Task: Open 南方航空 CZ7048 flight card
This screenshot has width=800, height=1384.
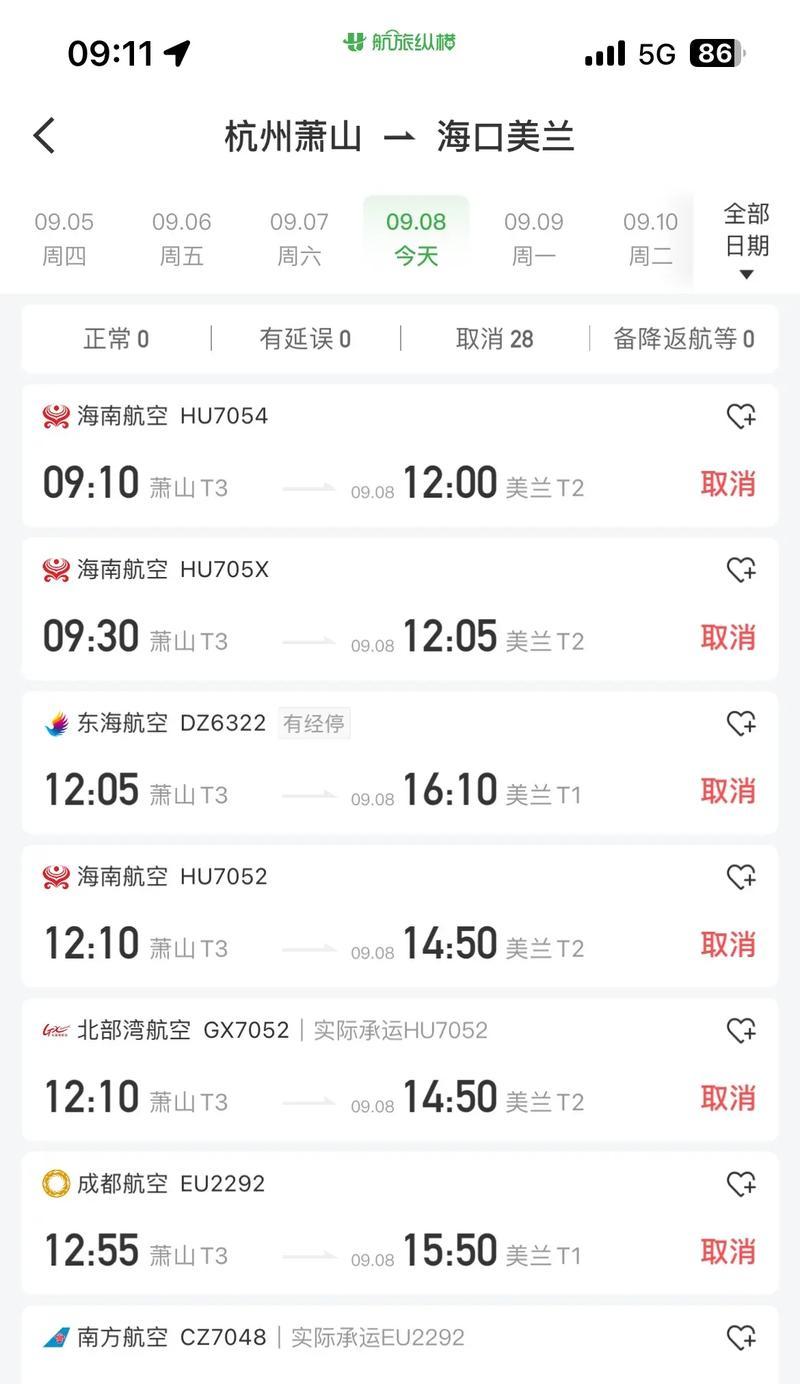Action: [400, 1344]
